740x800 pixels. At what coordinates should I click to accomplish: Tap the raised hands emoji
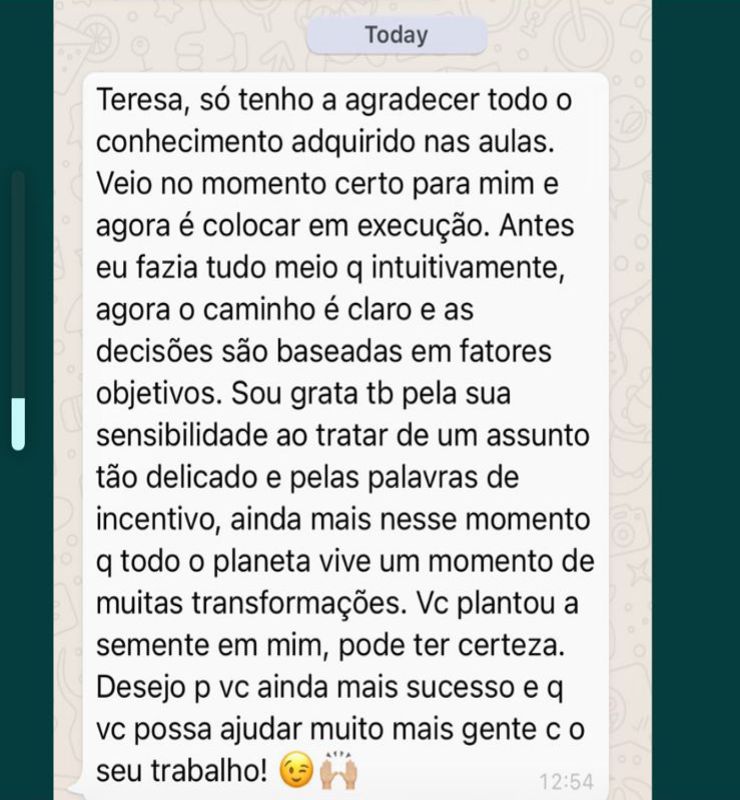[x=336, y=770]
